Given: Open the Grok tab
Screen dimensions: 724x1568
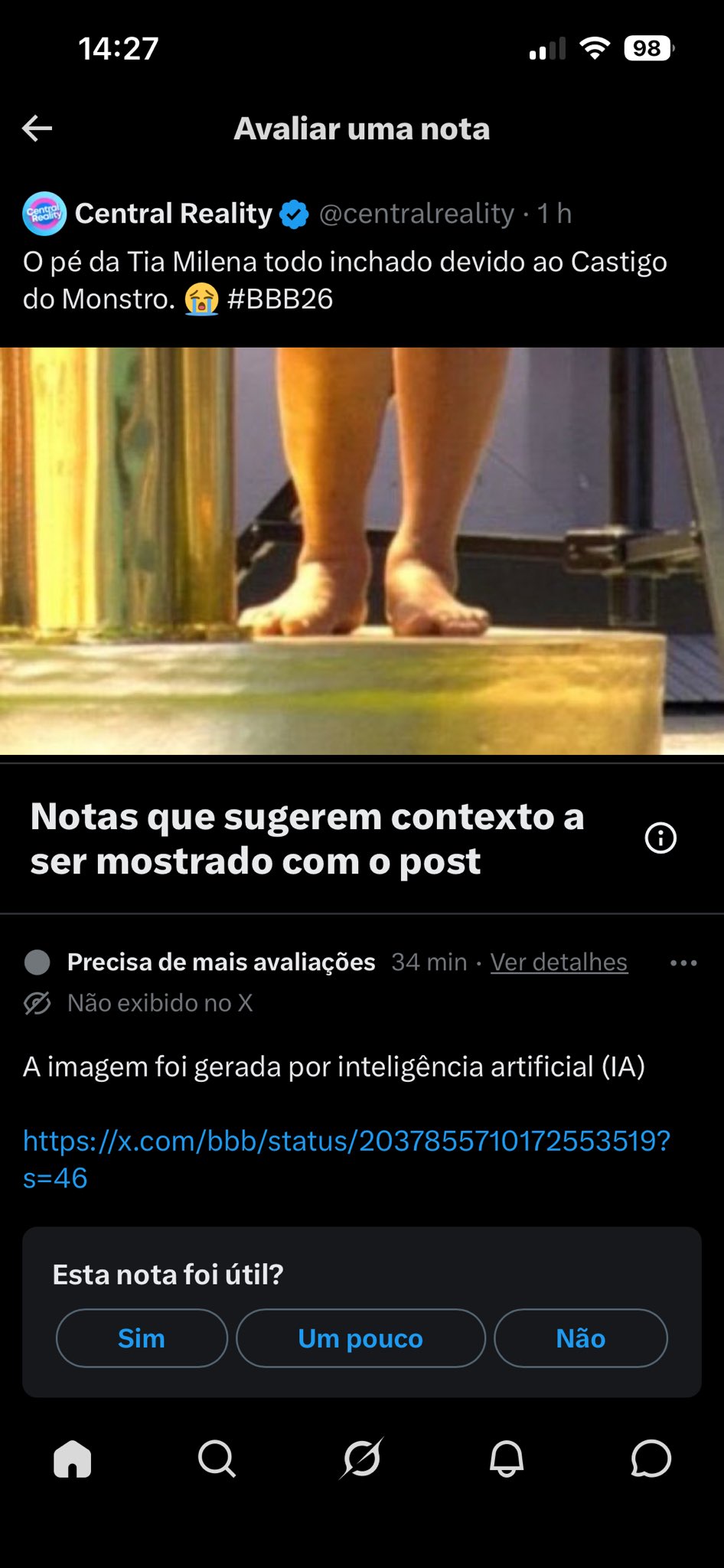Looking at the screenshot, I should 361,1459.
